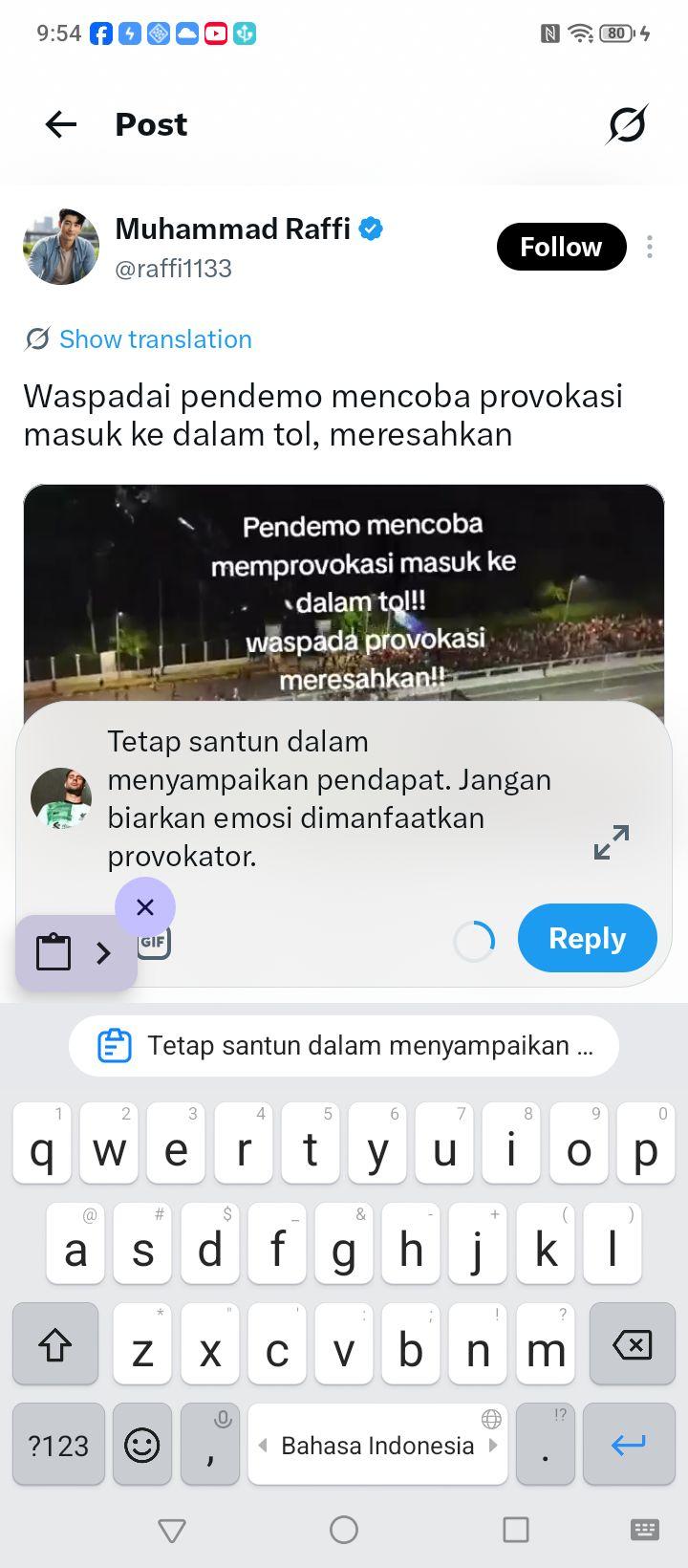Expand the reply composer to full screen
The image size is (688, 1568).
pyautogui.click(x=612, y=841)
